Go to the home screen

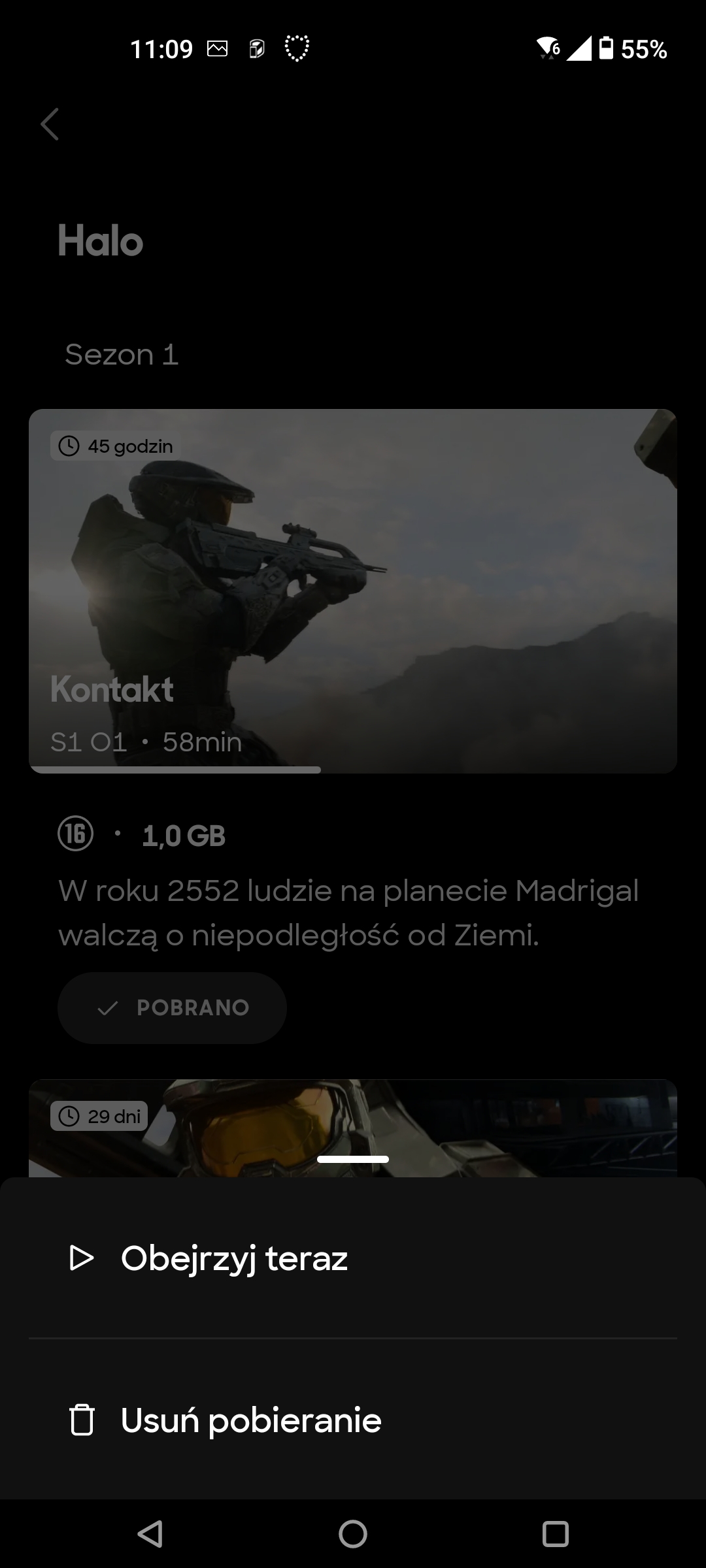click(x=353, y=1533)
